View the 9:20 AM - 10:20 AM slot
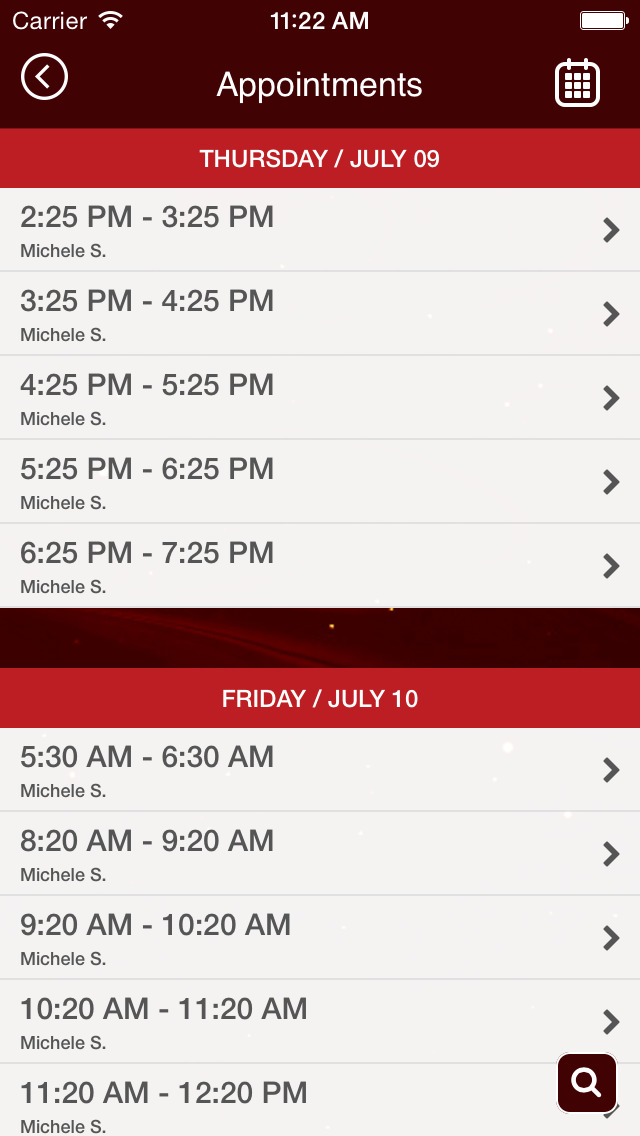640x1136 pixels. click(320, 938)
